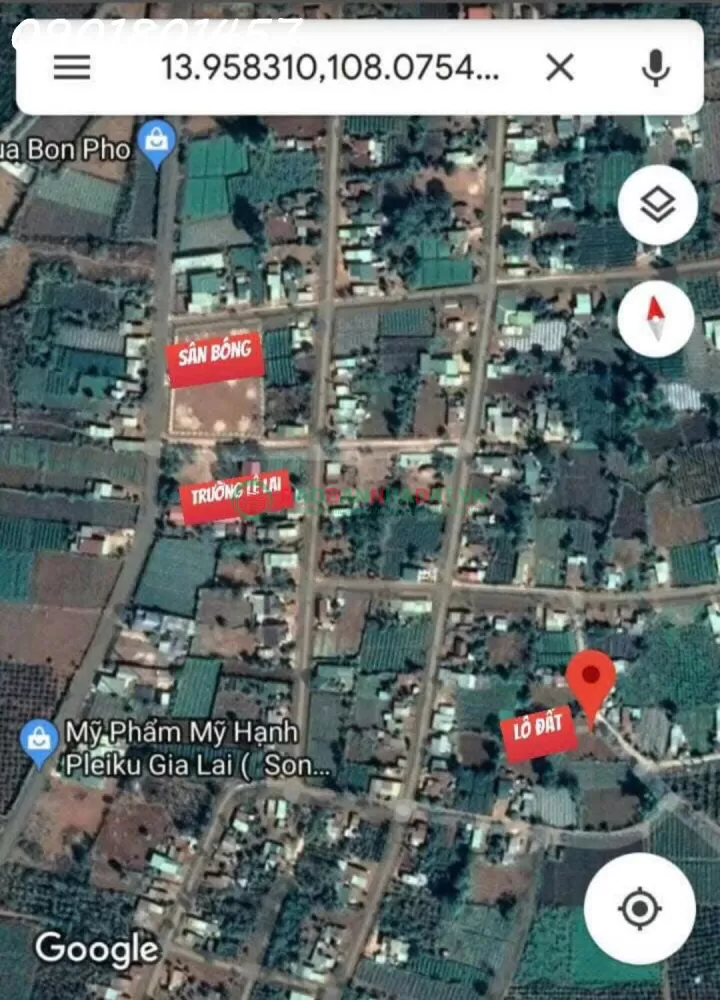Clear the searched coordinates
720x1000 pixels.
tap(560, 67)
